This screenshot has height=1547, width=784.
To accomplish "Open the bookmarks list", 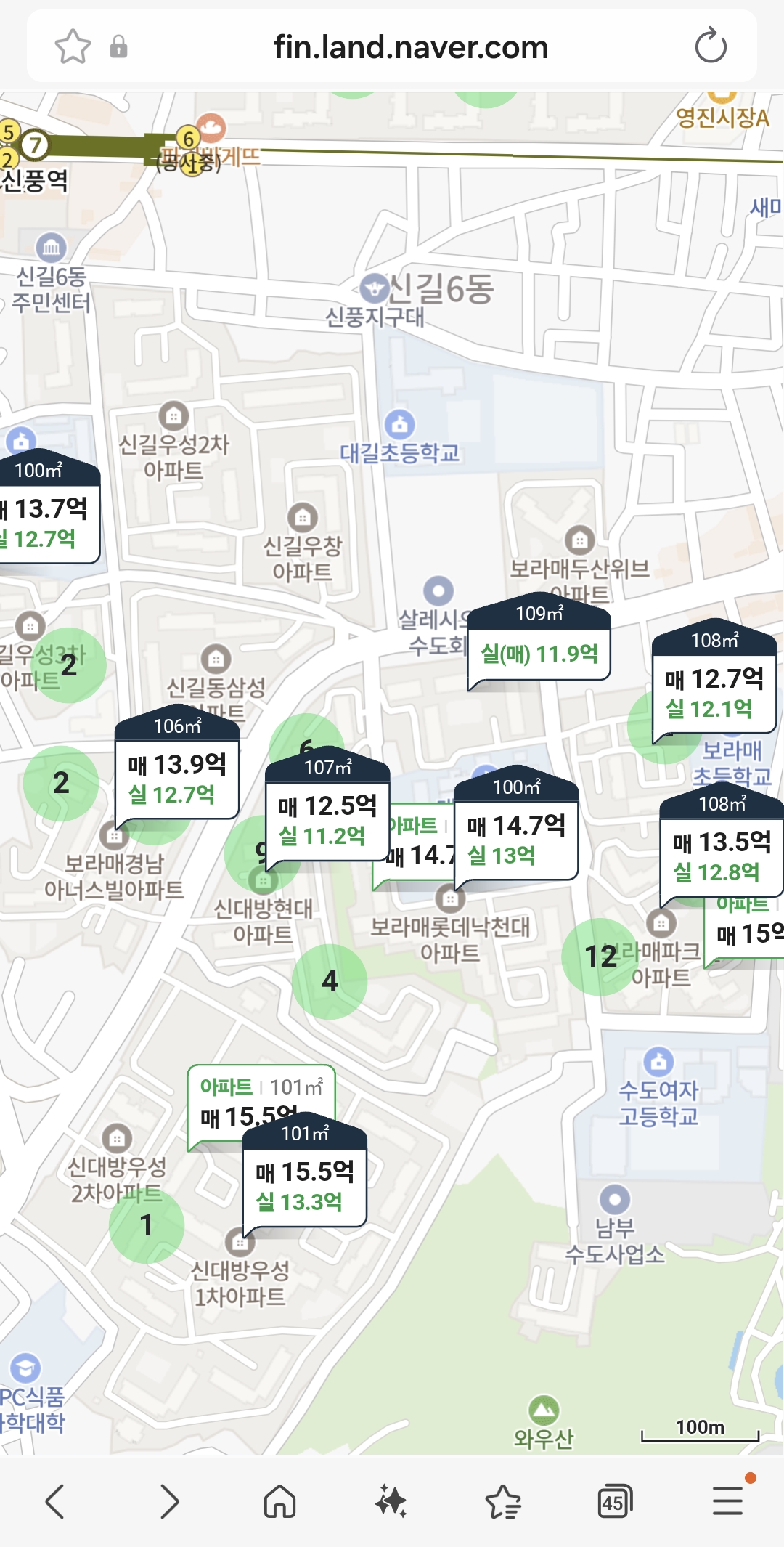I will [503, 1501].
